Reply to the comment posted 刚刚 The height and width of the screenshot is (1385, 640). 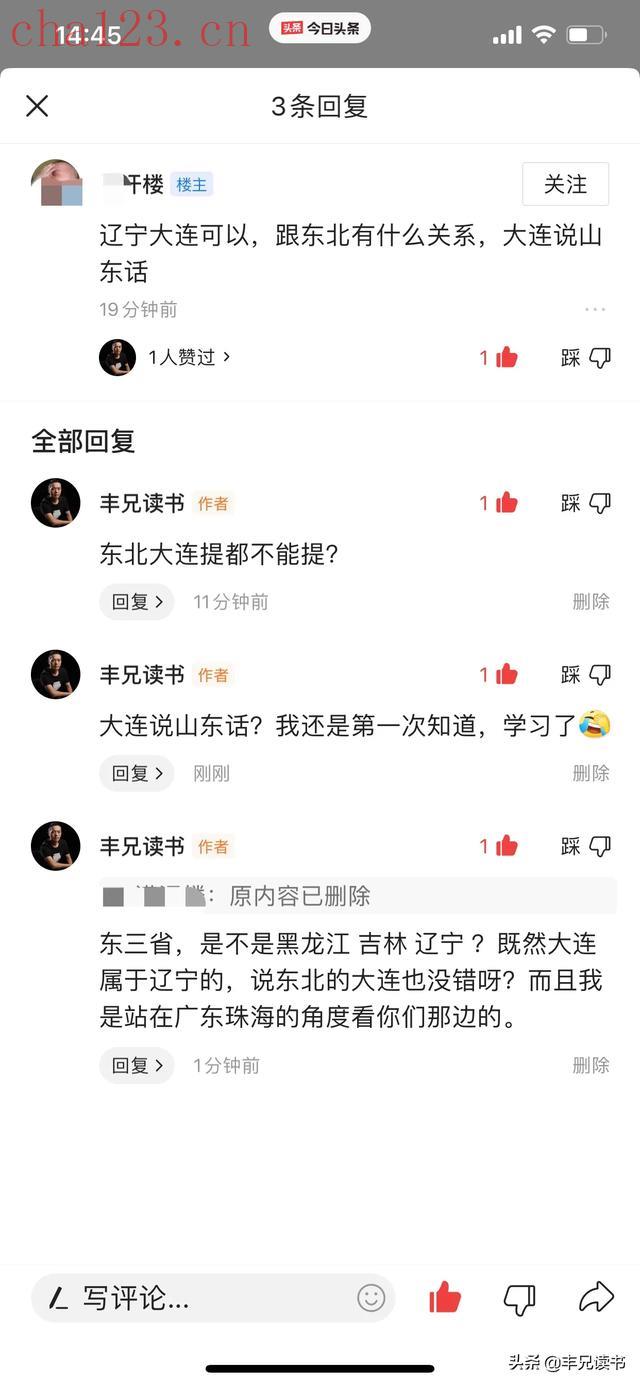point(136,773)
